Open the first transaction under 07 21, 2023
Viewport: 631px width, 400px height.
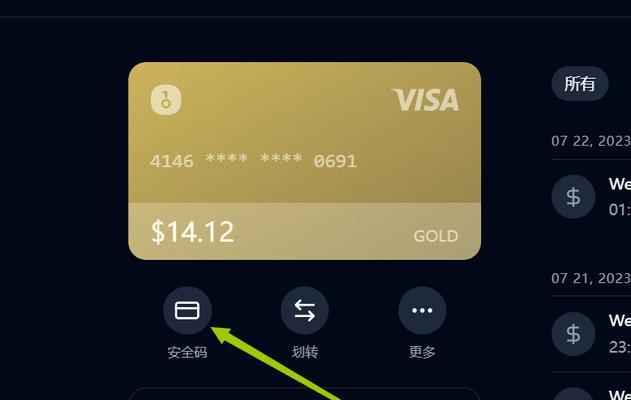[592, 333]
